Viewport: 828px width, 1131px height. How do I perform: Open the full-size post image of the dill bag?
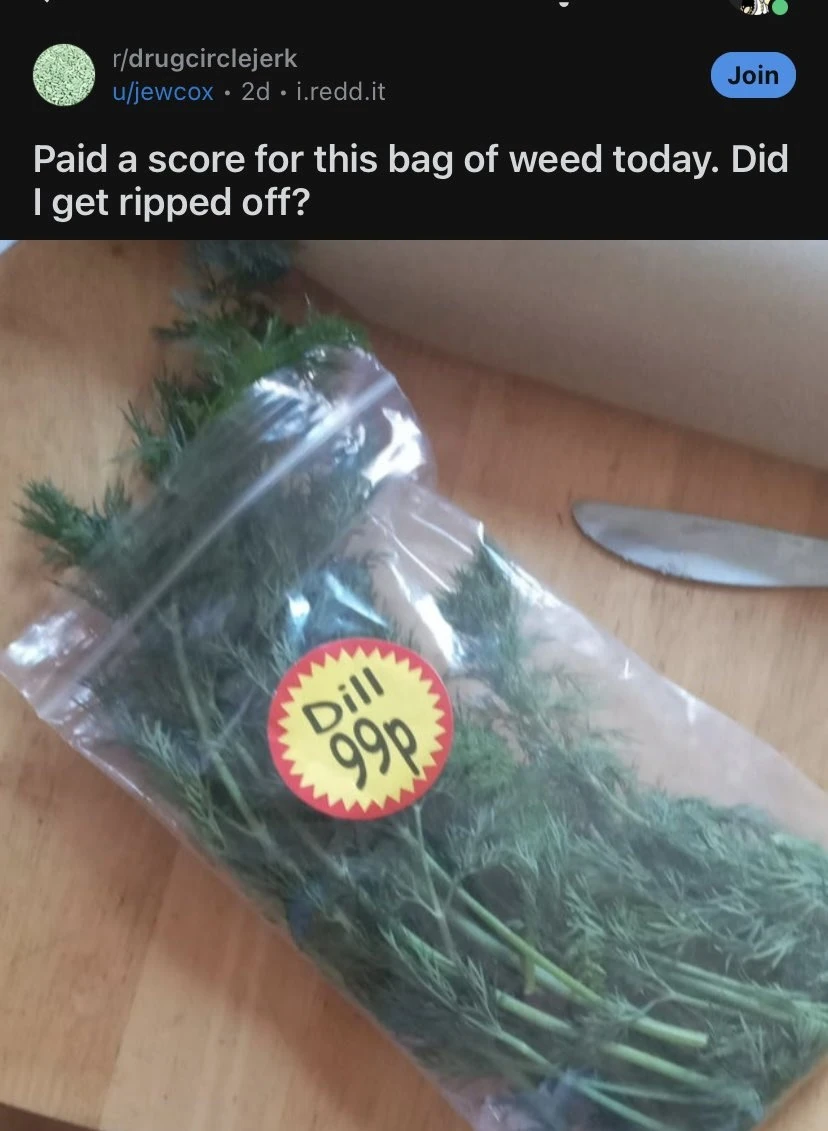[x=414, y=680]
